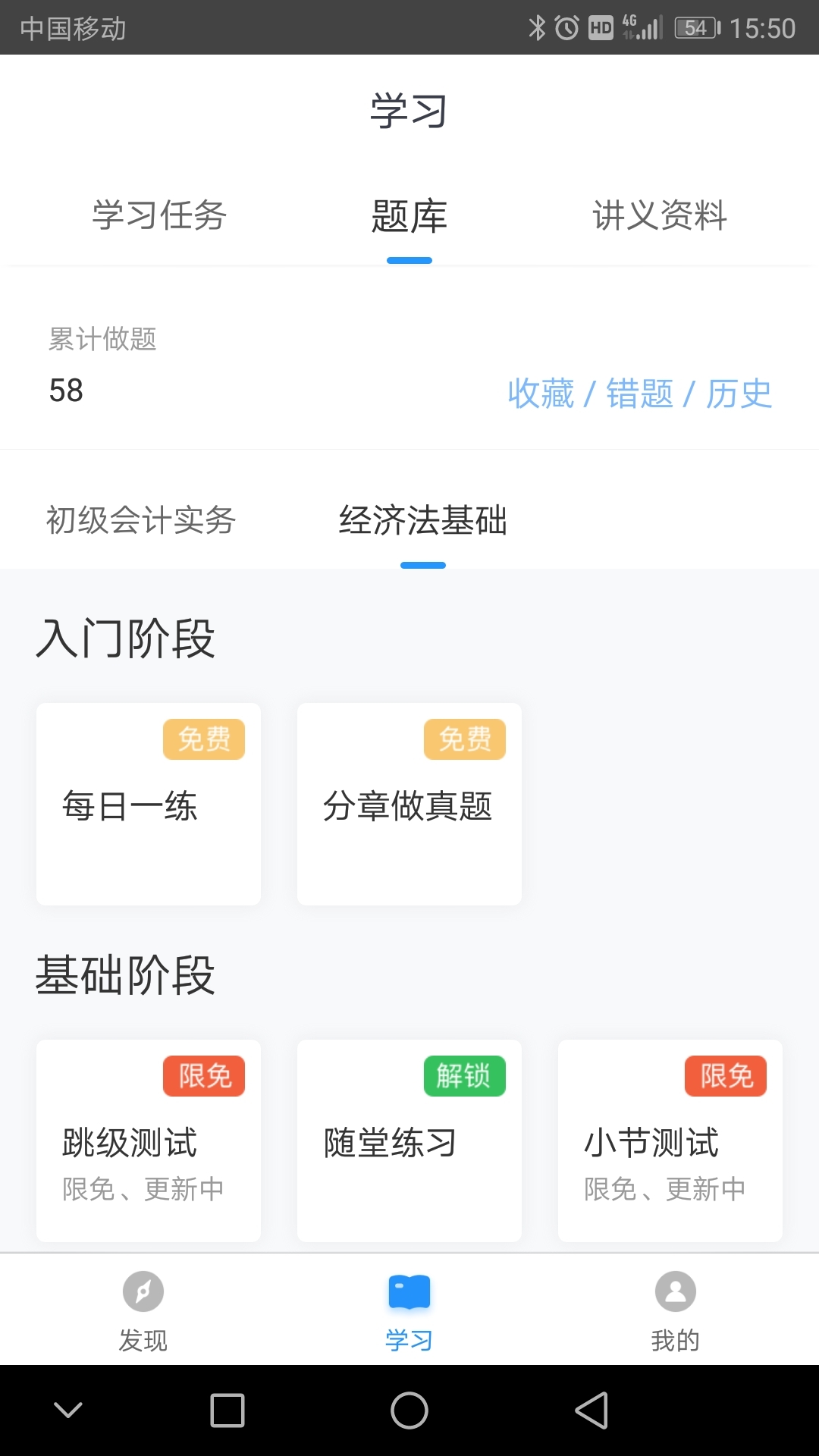Screen dimensions: 819x1456
Task: Switch to the 学习任务 tab
Action: pyautogui.click(x=159, y=215)
